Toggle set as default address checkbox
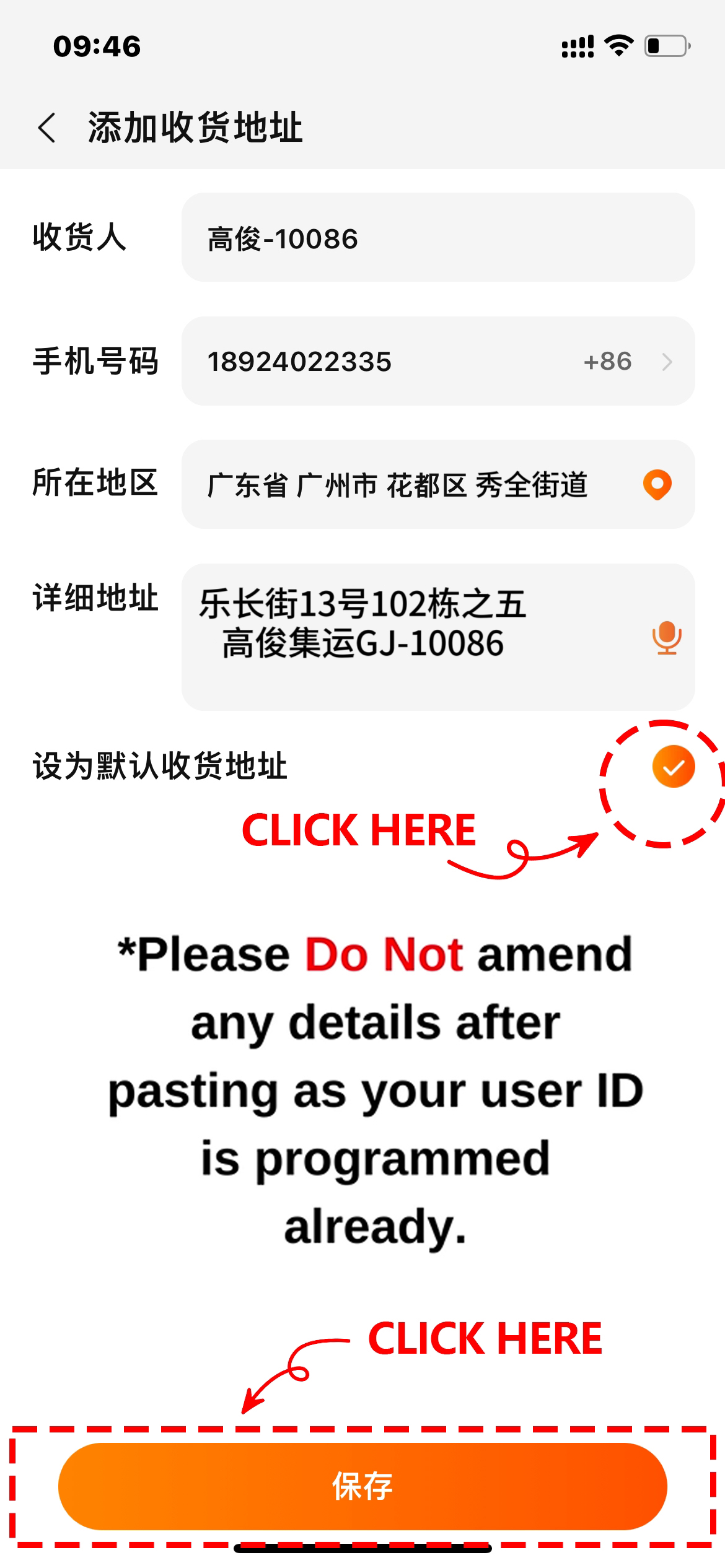Image resolution: width=725 pixels, height=1568 pixels. (674, 767)
